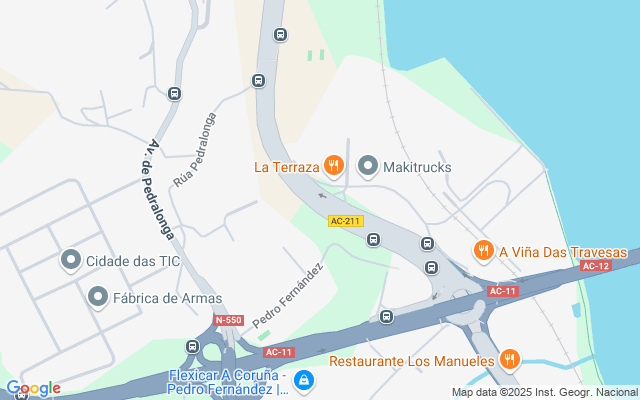Open La Terraza restaurant marker
Viewport: 640px width, 400px height.
tap(334, 166)
